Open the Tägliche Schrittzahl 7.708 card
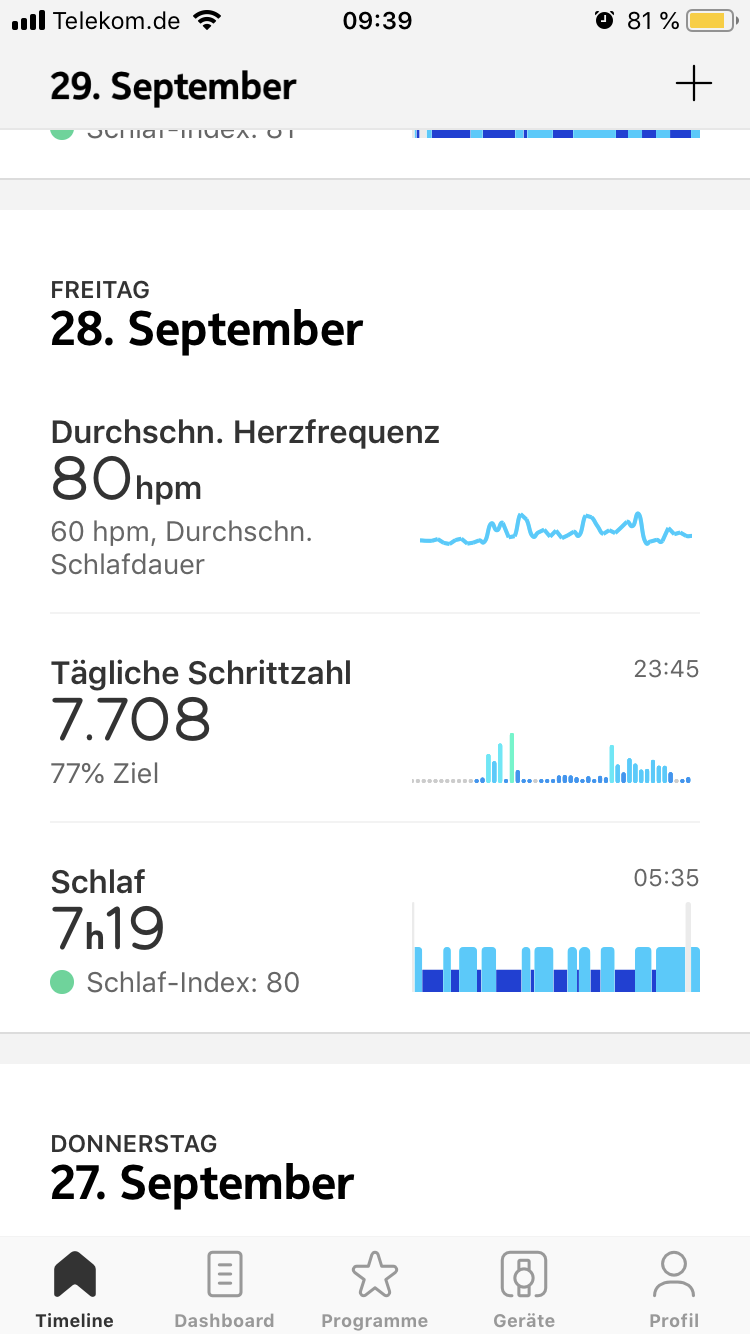The image size is (750, 1334). pos(375,722)
